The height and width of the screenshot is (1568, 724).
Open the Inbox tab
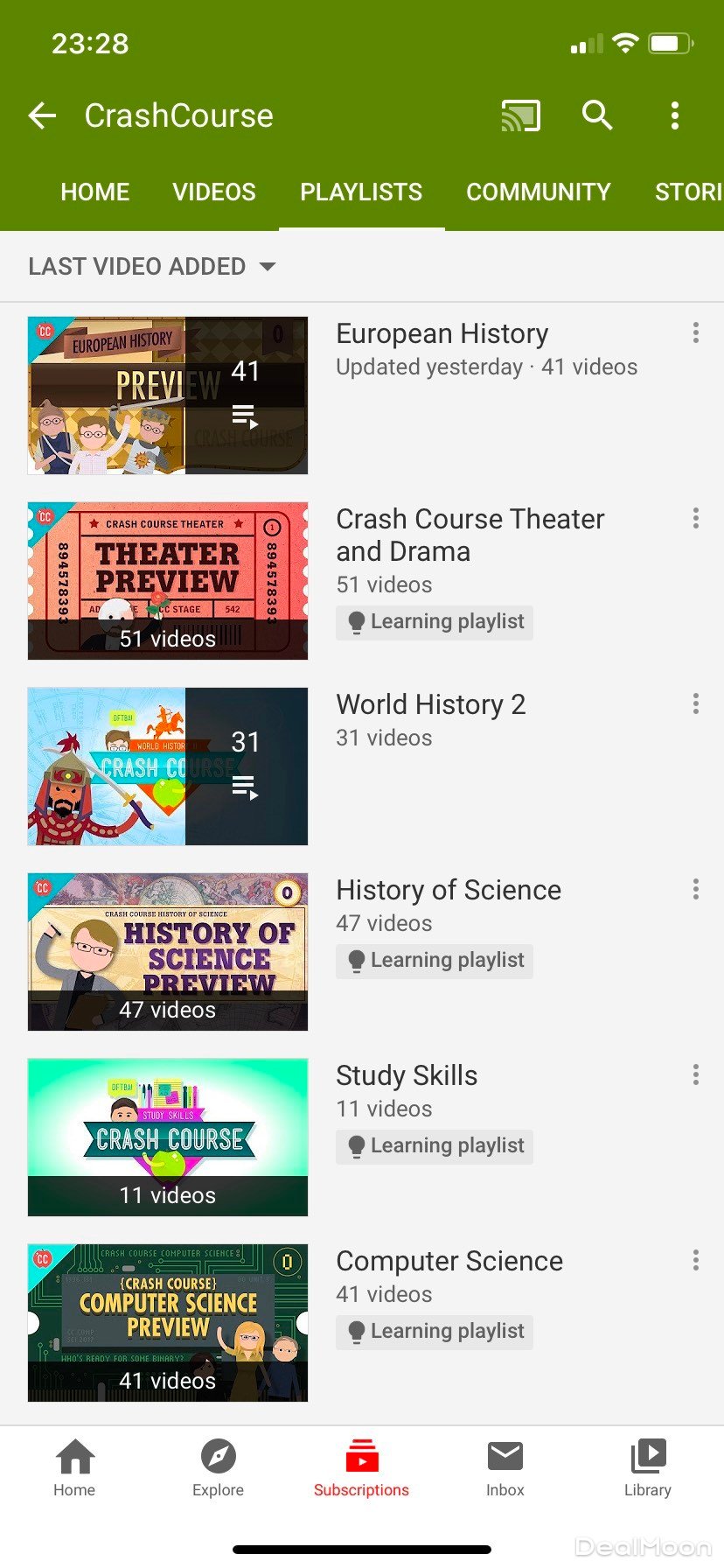[x=505, y=1468]
